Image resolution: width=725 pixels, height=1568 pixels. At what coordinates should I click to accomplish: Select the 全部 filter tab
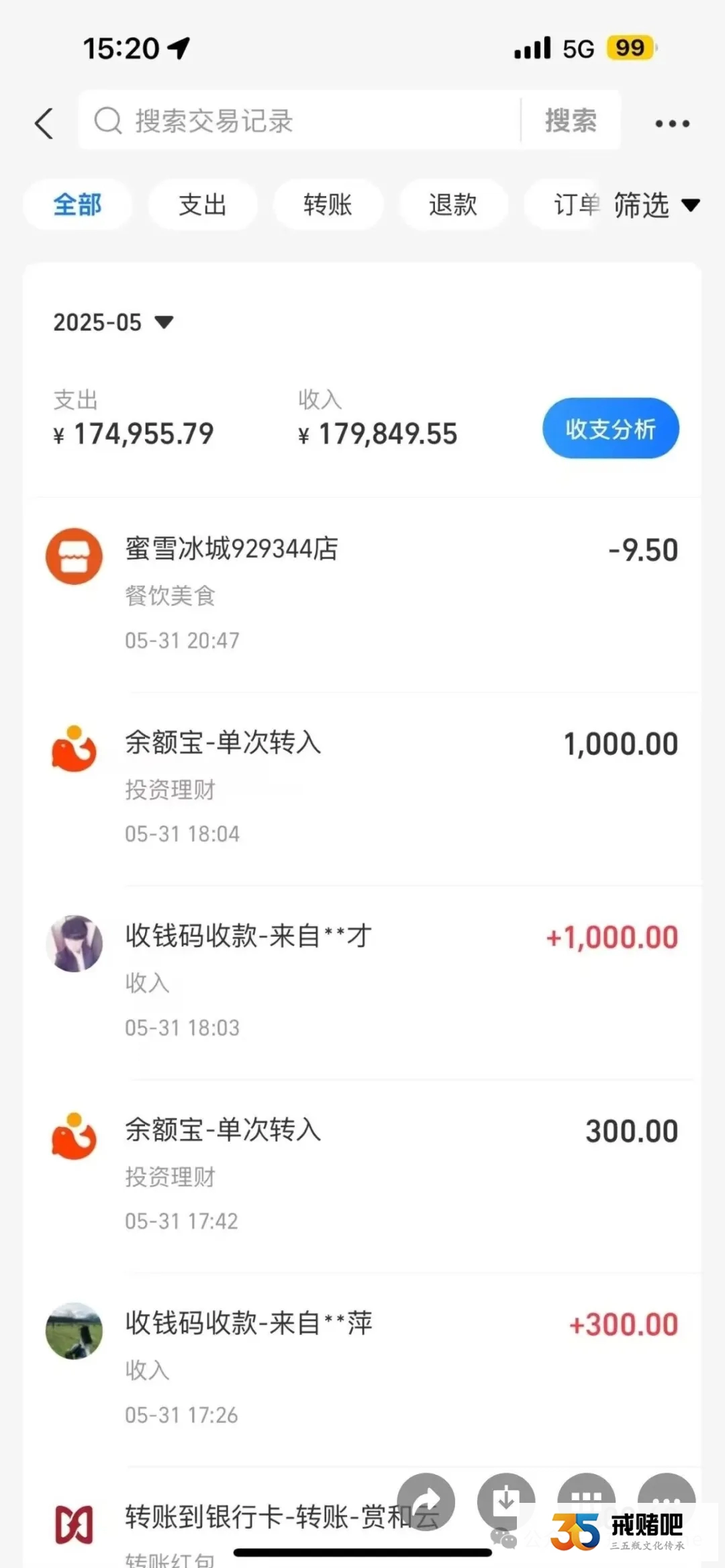pos(77,205)
